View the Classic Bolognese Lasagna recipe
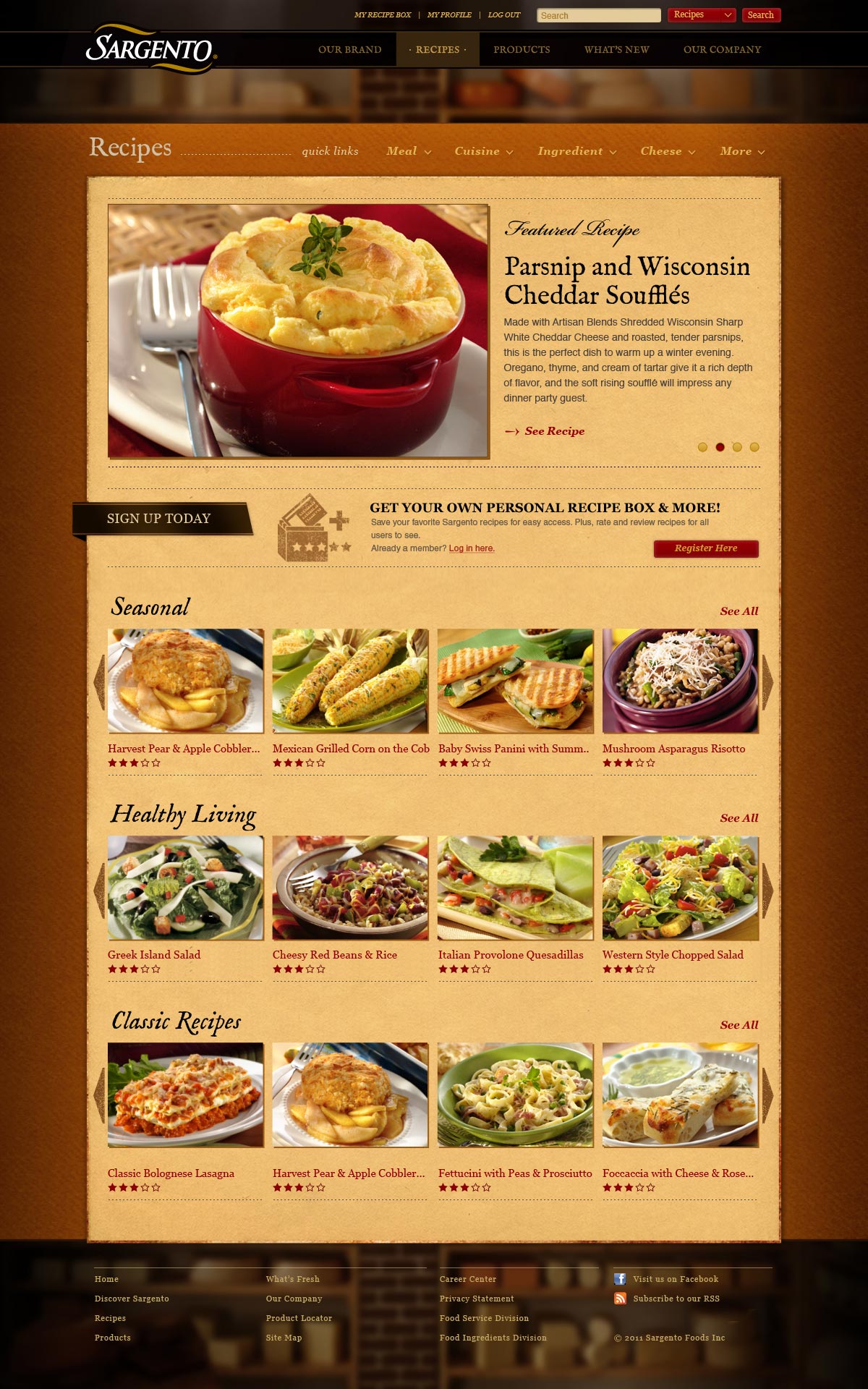The width and height of the screenshot is (868, 1389). 171,1173
